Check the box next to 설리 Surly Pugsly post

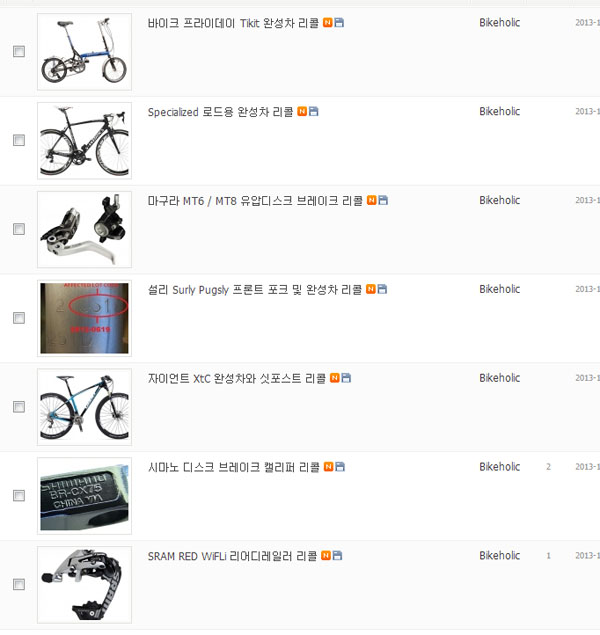coord(19,318)
